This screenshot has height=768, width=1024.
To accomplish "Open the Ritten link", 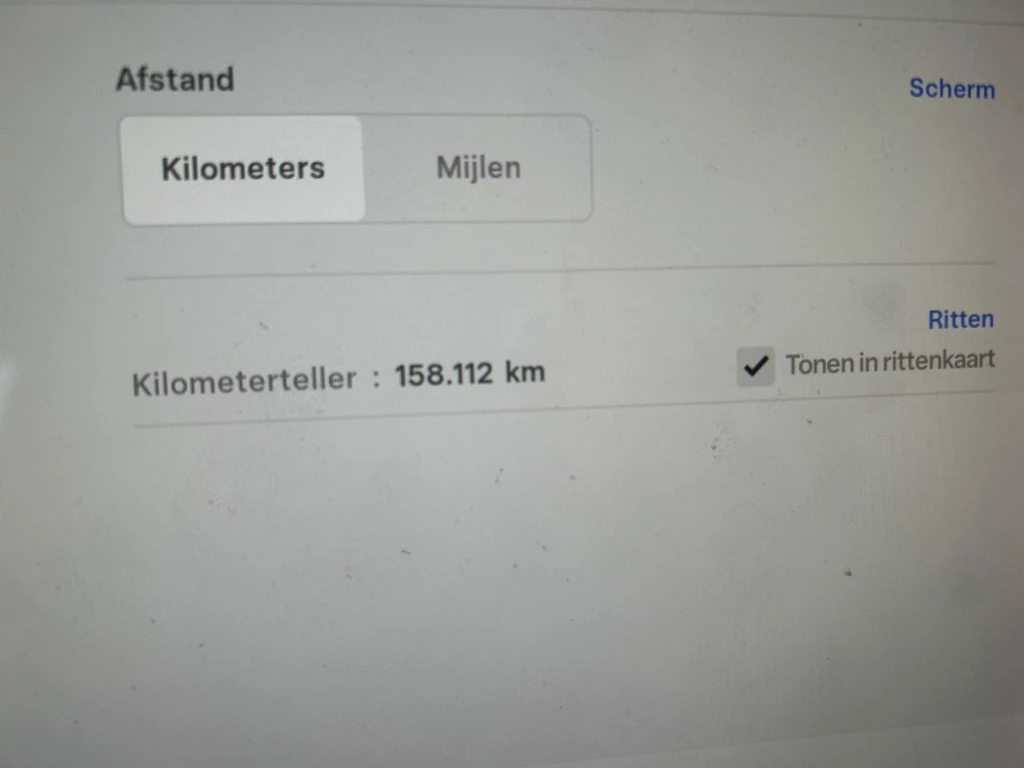I will coord(960,320).
